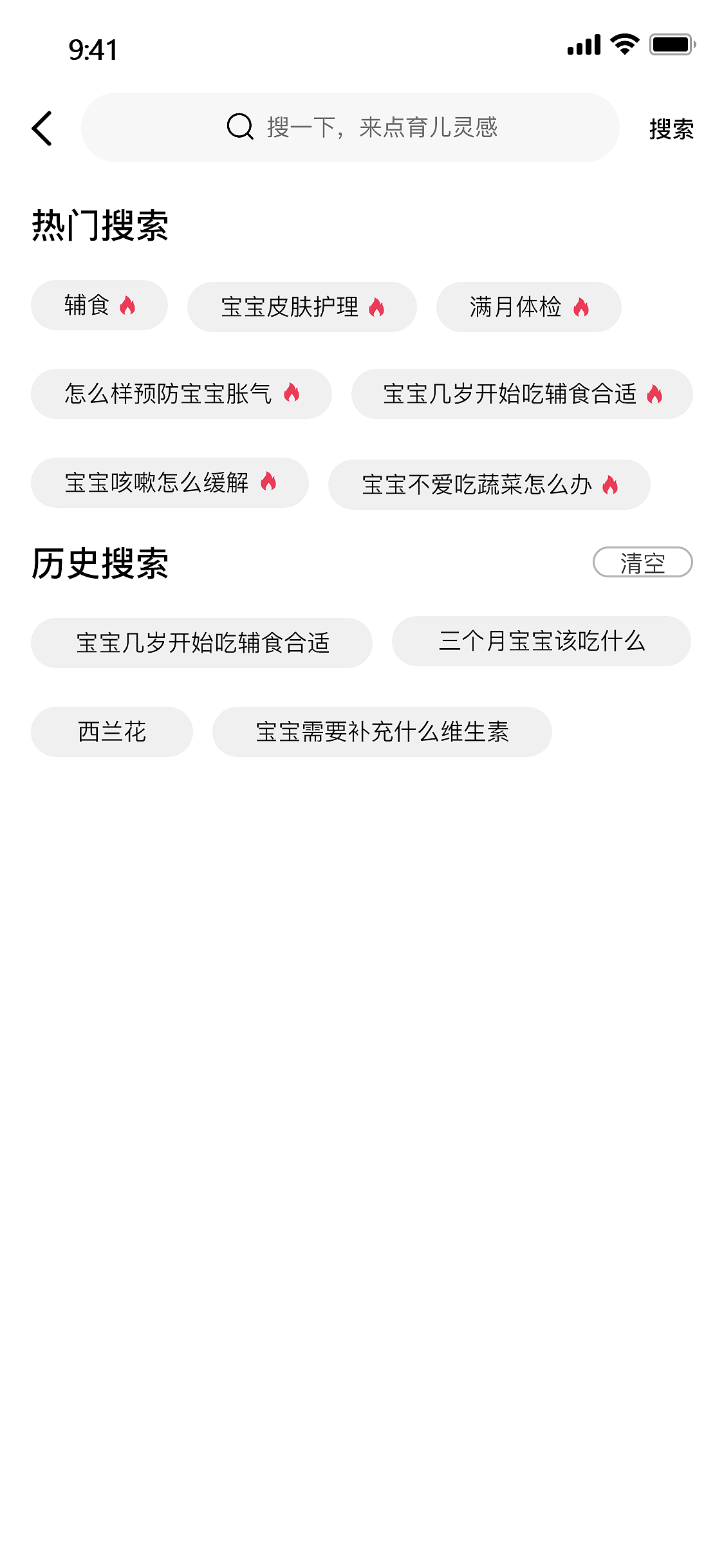Click the 搜索 button
Image resolution: width=724 pixels, height=1568 pixels.
pyautogui.click(x=671, y=128)
